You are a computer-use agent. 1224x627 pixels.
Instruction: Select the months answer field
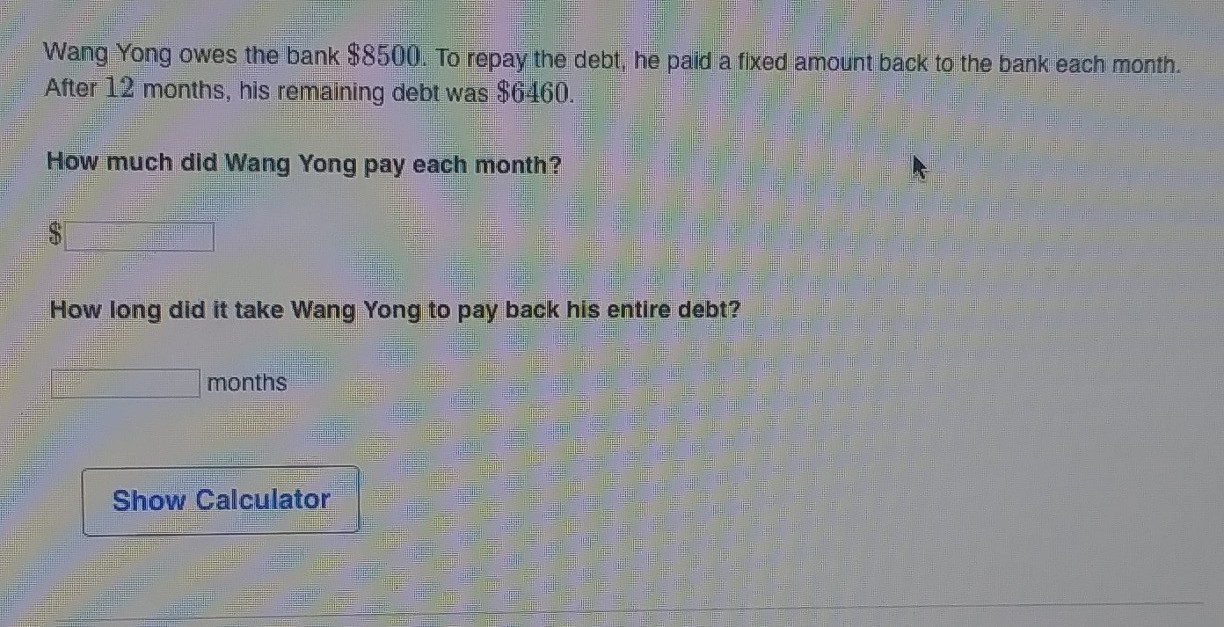coord(127,382)
